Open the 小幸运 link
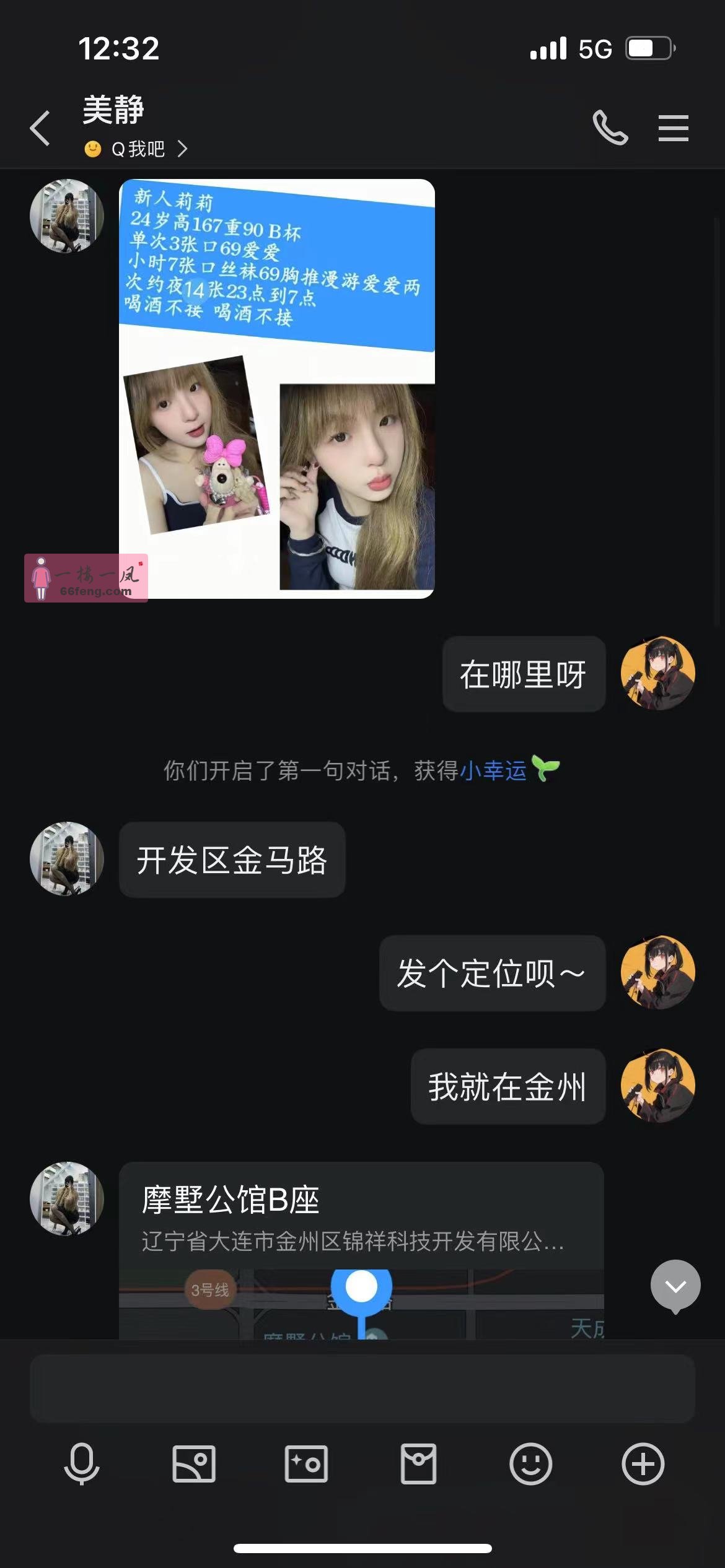The height and width of the screenshot is (1568, 725). (493, 770)
